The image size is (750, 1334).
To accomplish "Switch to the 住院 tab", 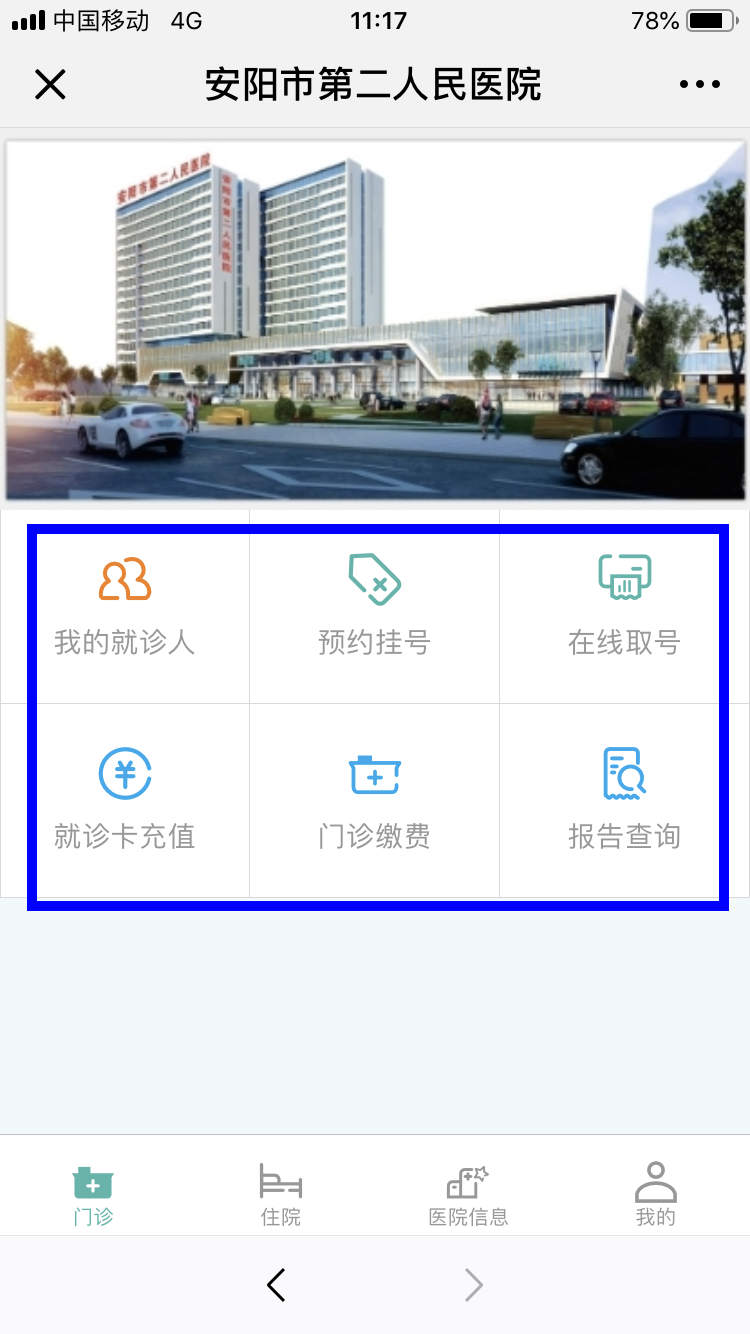I will (x=281, y=1194).
